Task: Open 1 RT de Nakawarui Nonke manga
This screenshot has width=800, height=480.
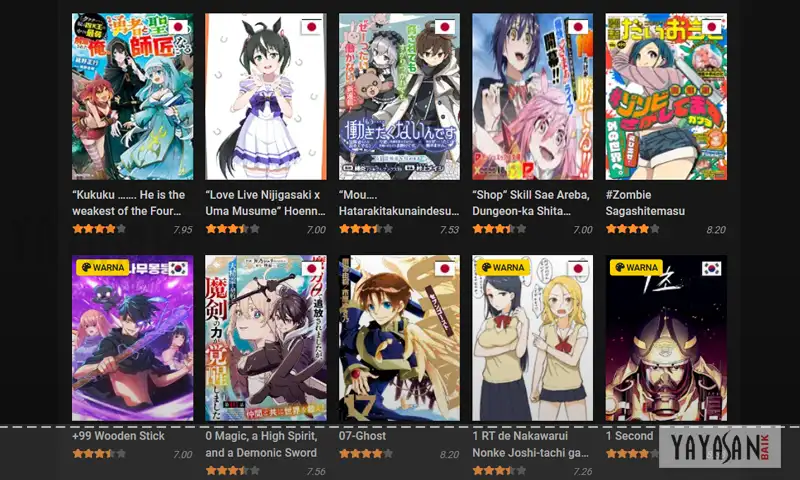Action: (532, 338)
